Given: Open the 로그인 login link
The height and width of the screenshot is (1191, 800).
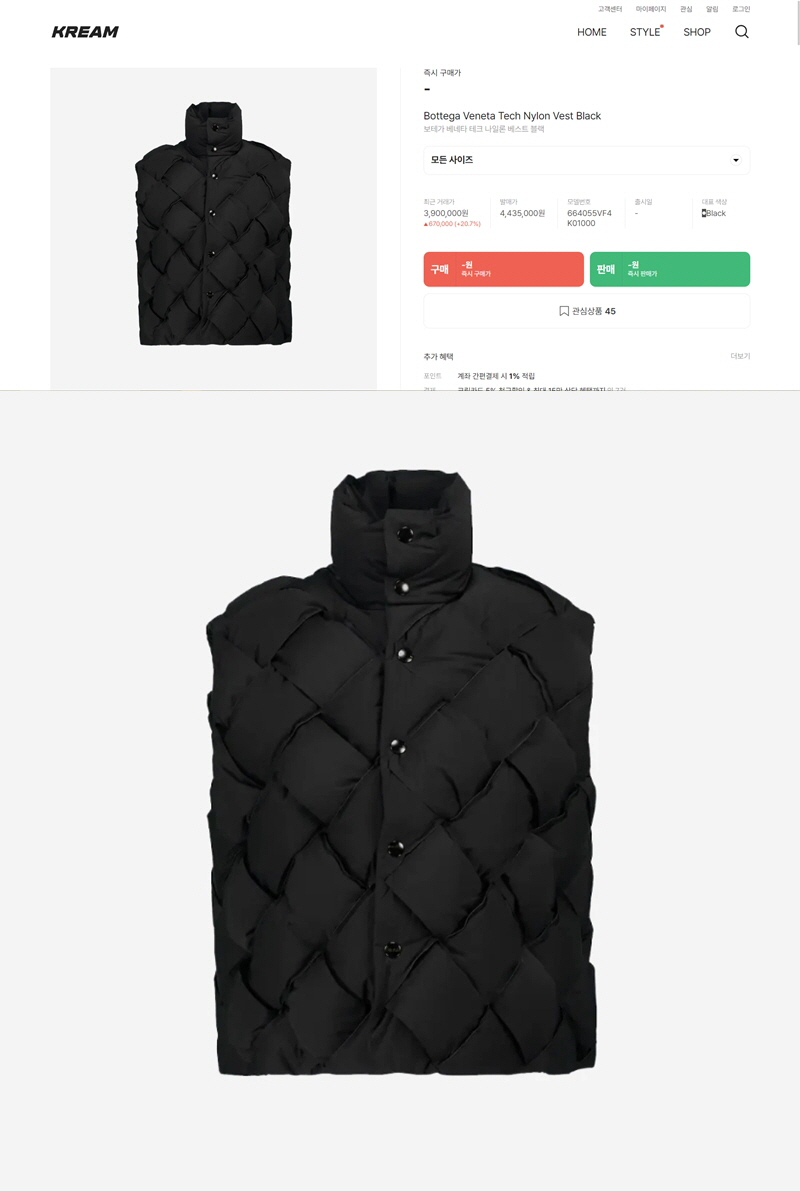Looking at the screenshot, I should (x=740, y=9).
